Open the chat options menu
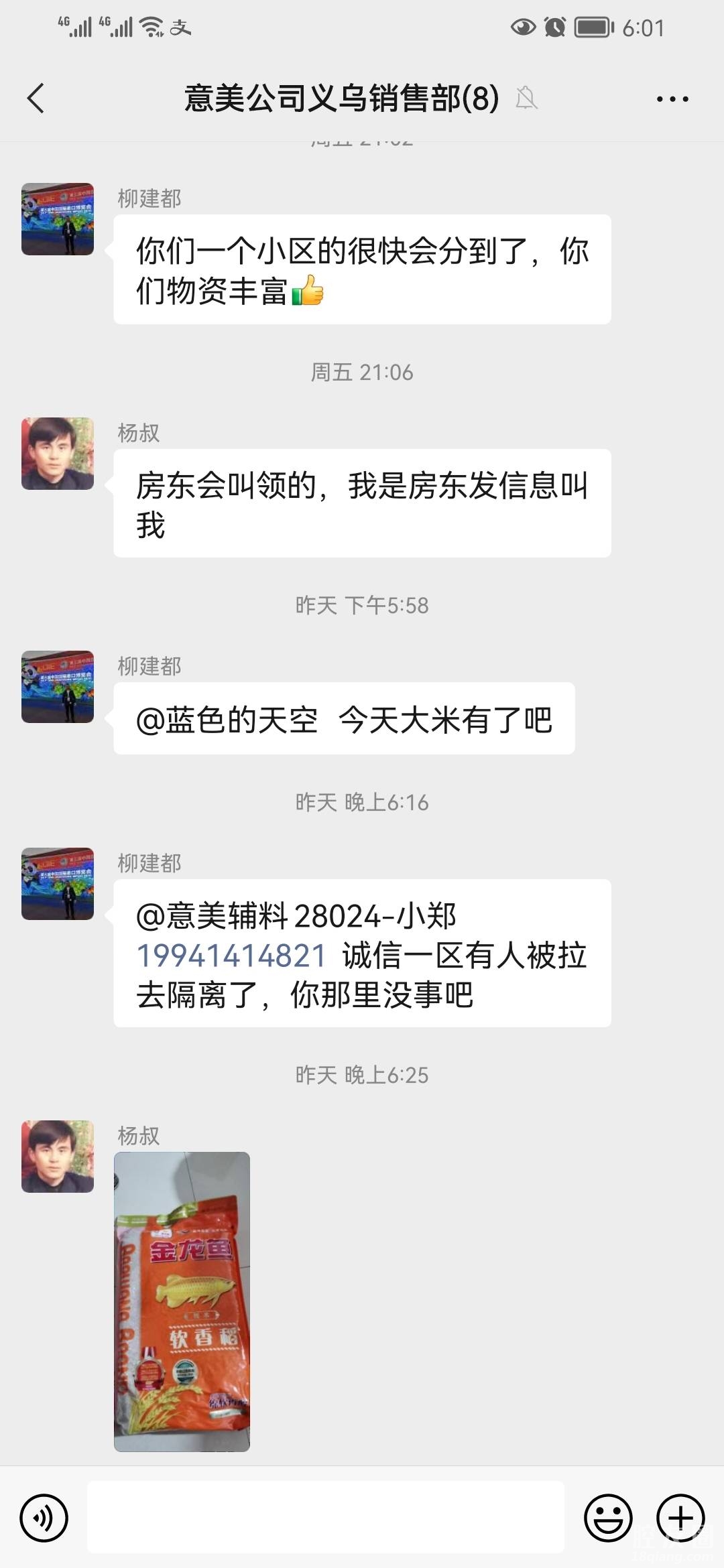Viewport: 724px width, 1568px height. pos(672,99)
